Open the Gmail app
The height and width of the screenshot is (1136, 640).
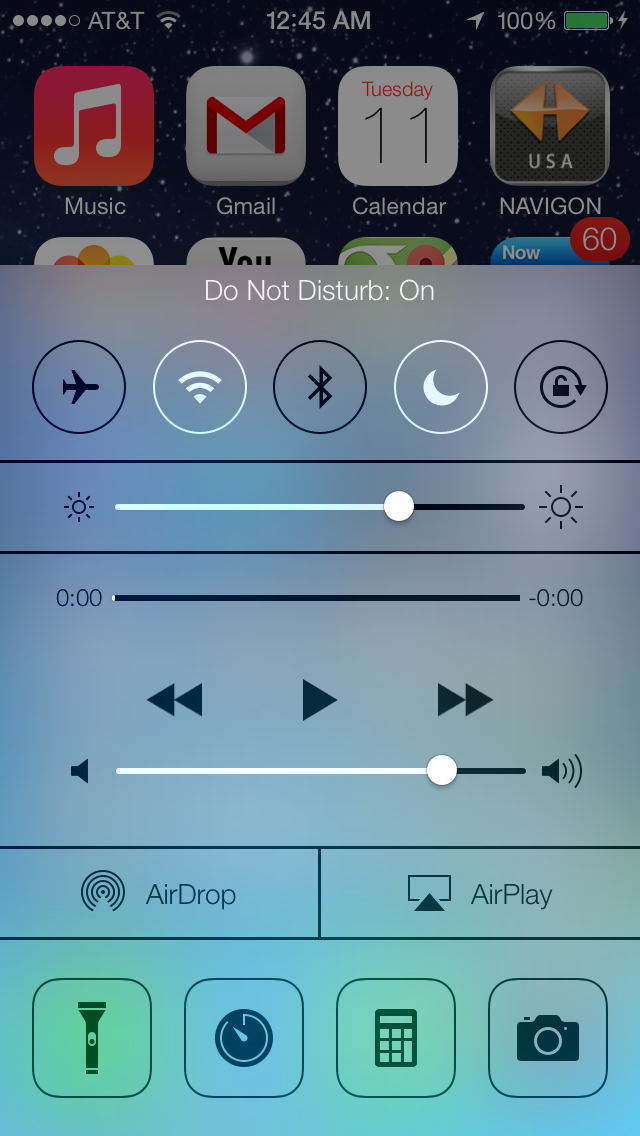point(246,127)
